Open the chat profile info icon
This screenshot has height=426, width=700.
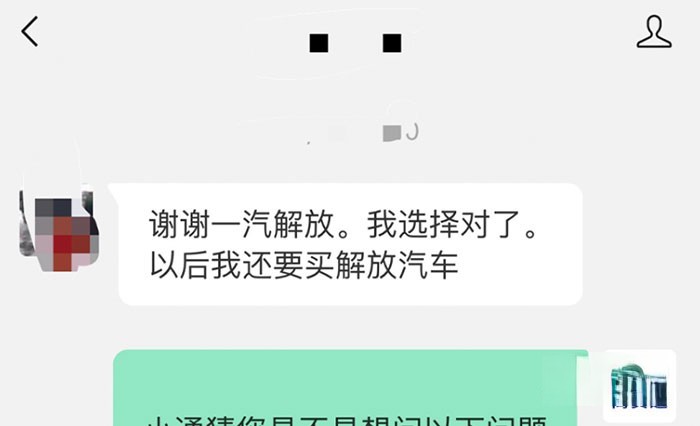pos(654,32)
